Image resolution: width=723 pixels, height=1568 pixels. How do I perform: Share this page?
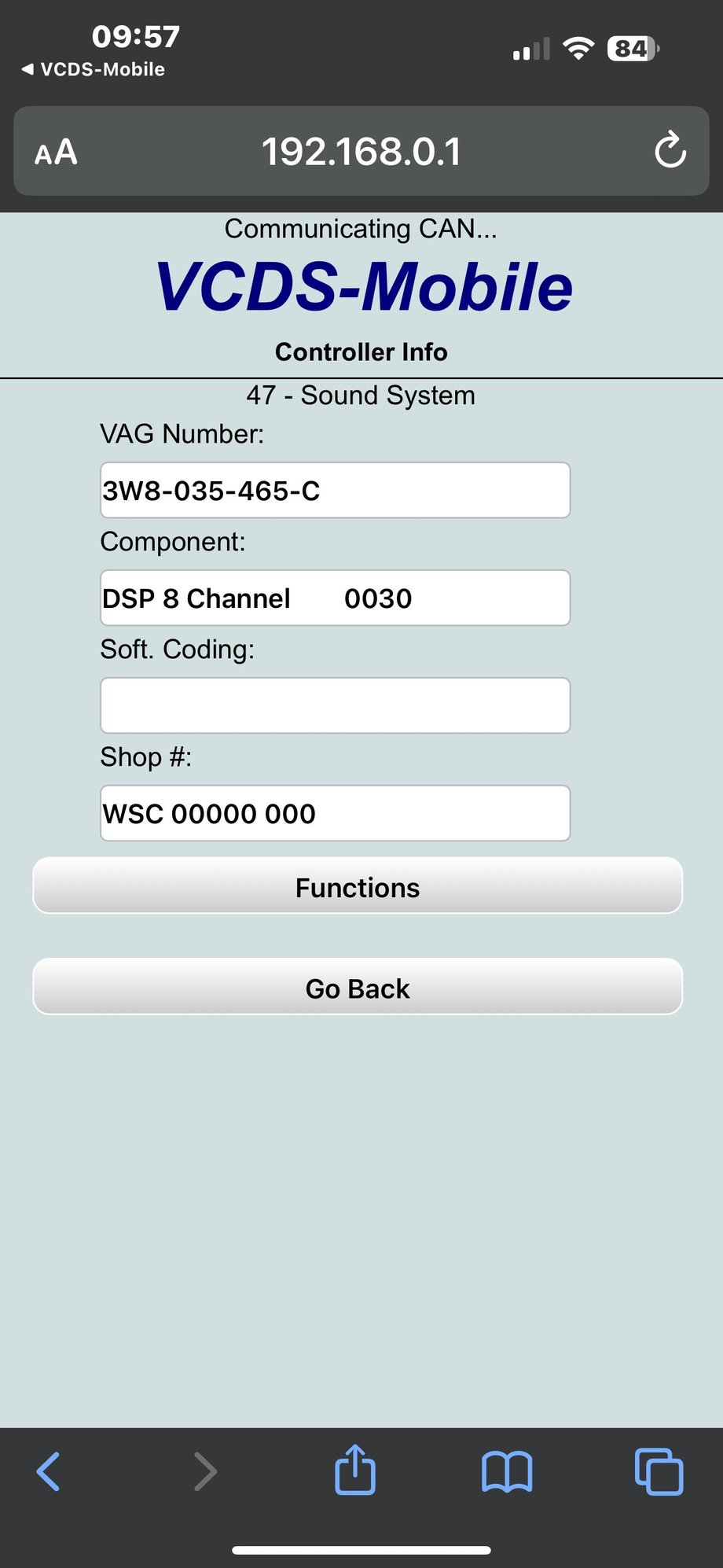(x=355, y=1470)
